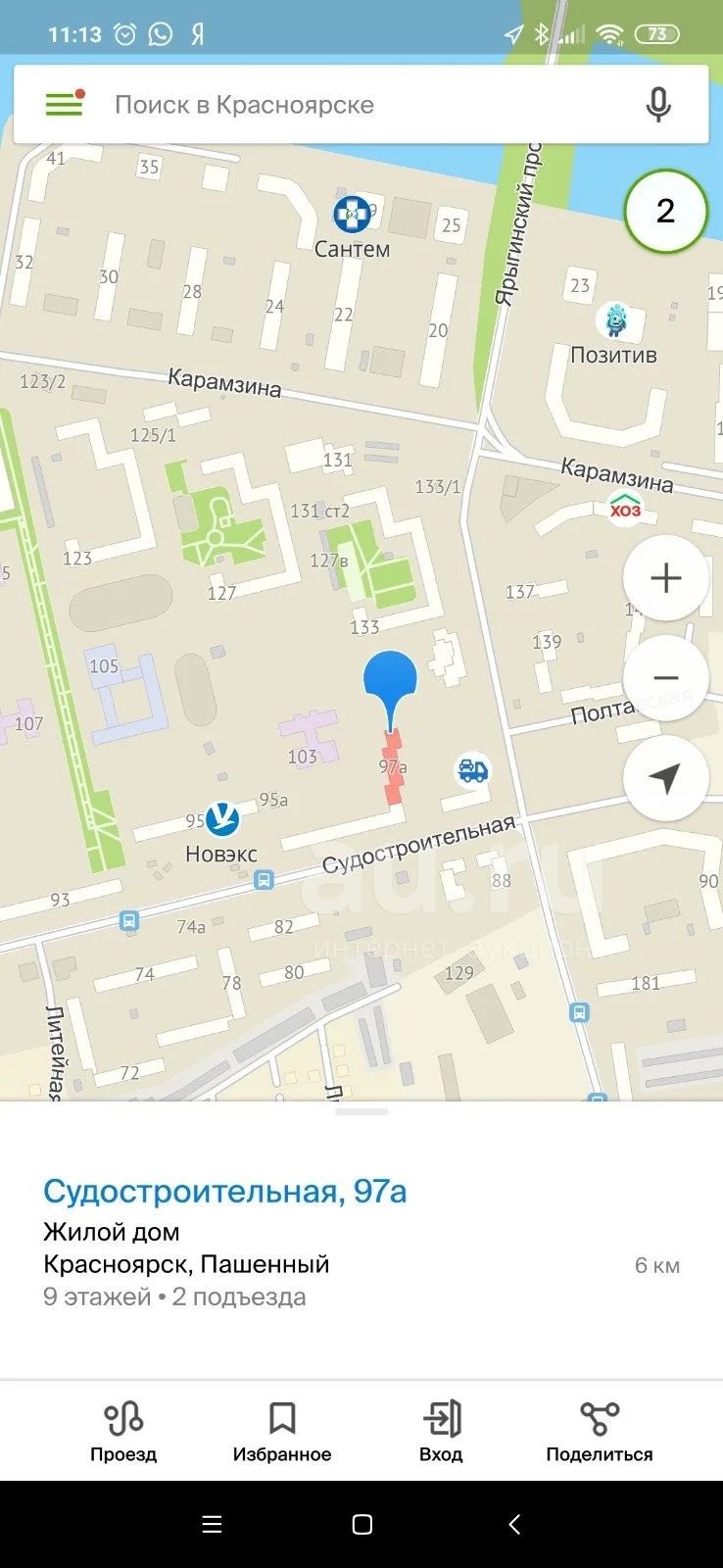The height and width of the screenshot is (1568, 723).
Task: Center the map on my location
Action: [665, 779]
